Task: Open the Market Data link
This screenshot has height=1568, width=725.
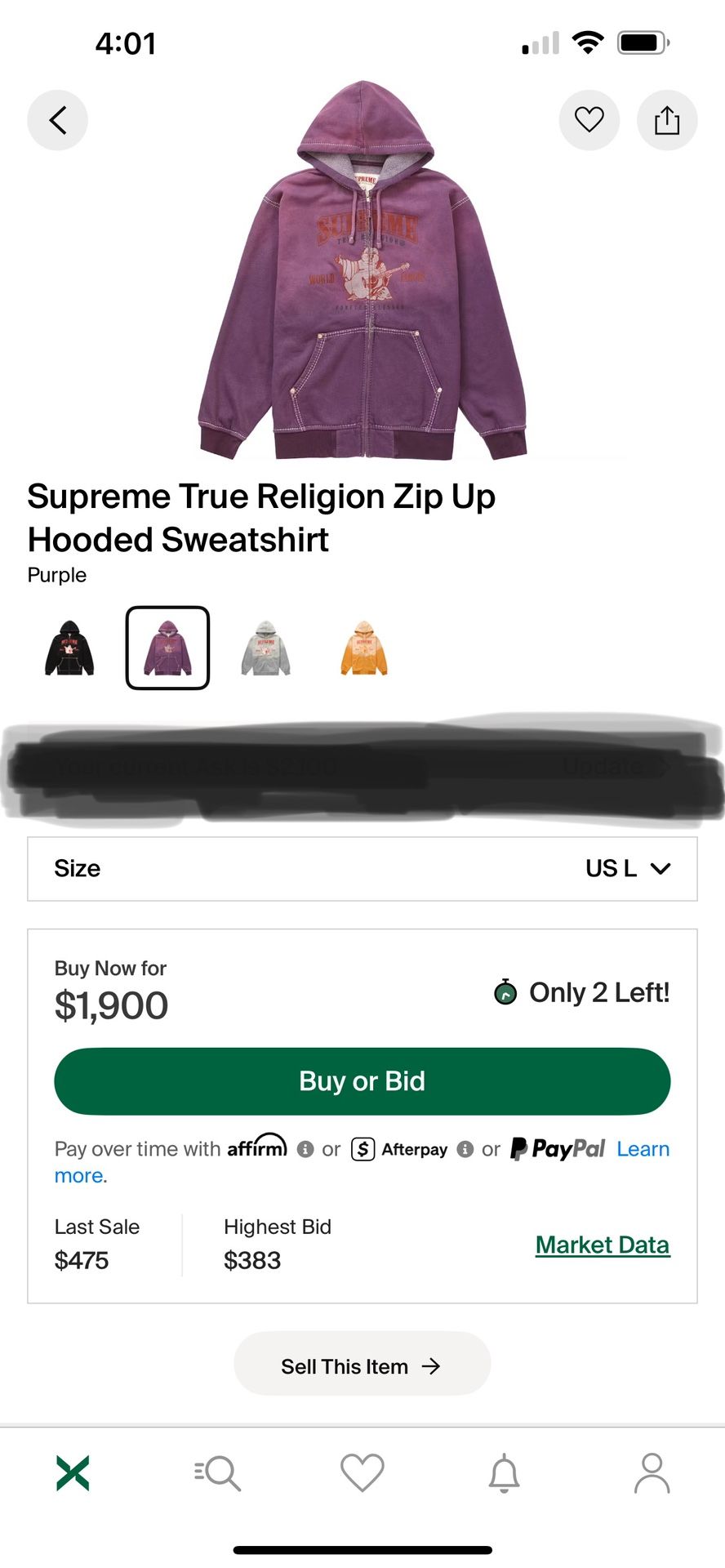Action: tap(602, 1244)
